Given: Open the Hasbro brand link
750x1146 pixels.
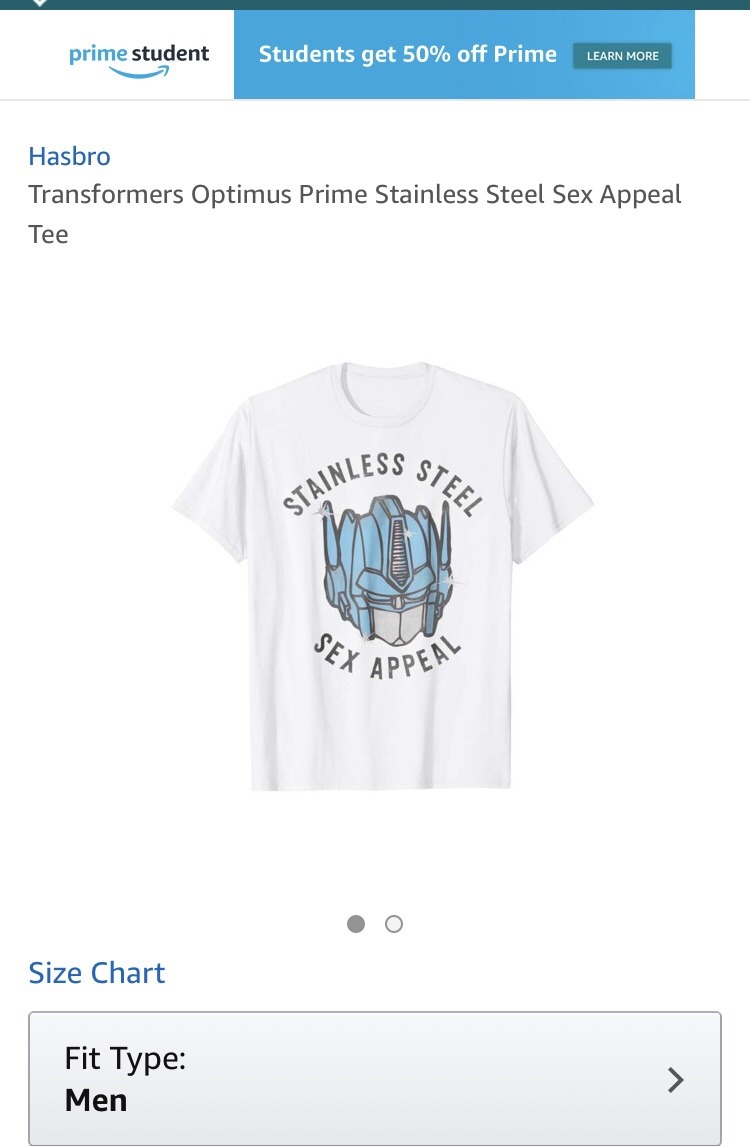Looking at the screenshot, I should pos(69,156).
